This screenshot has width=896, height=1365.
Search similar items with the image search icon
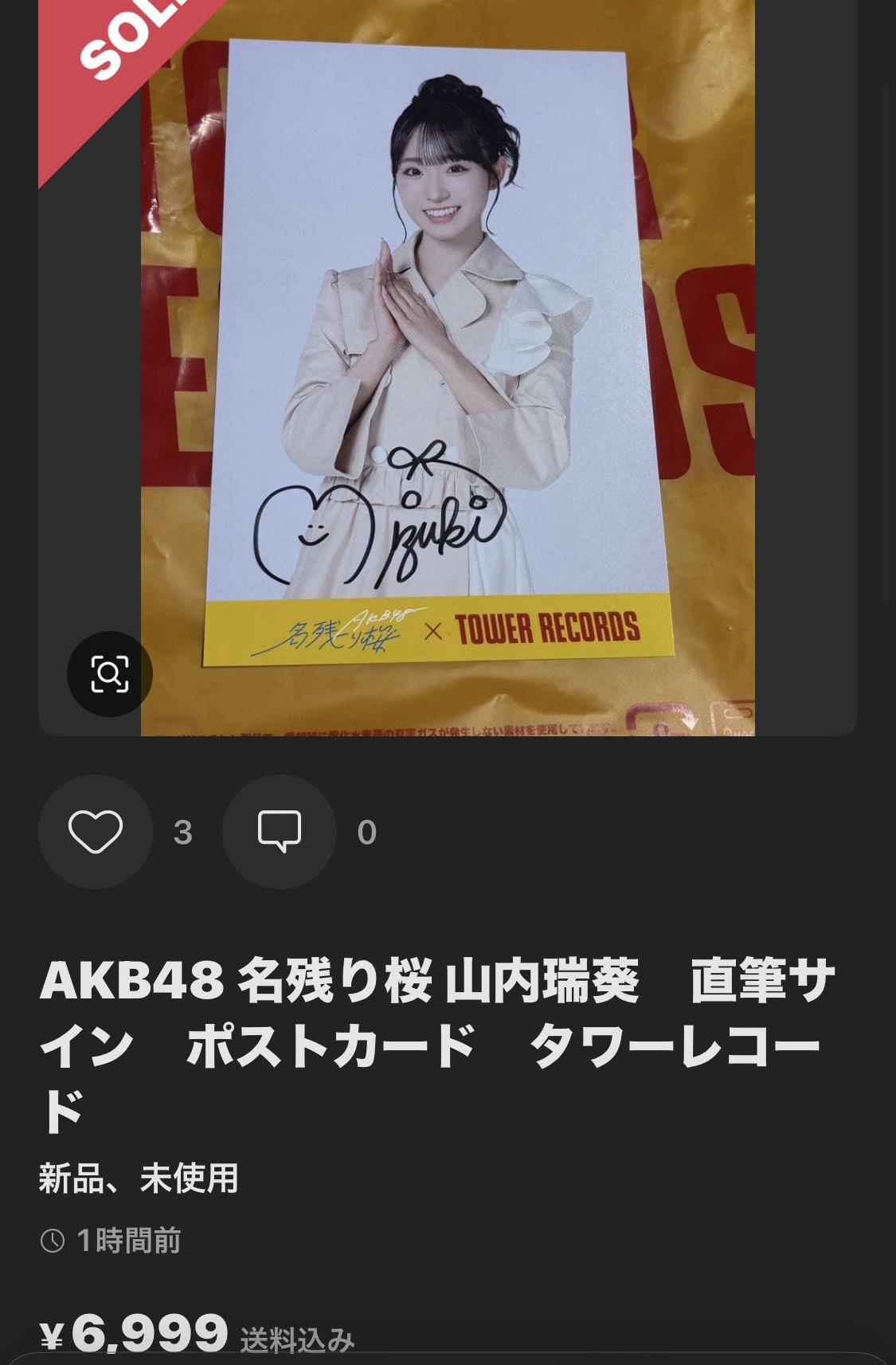[x=109, y=674]
